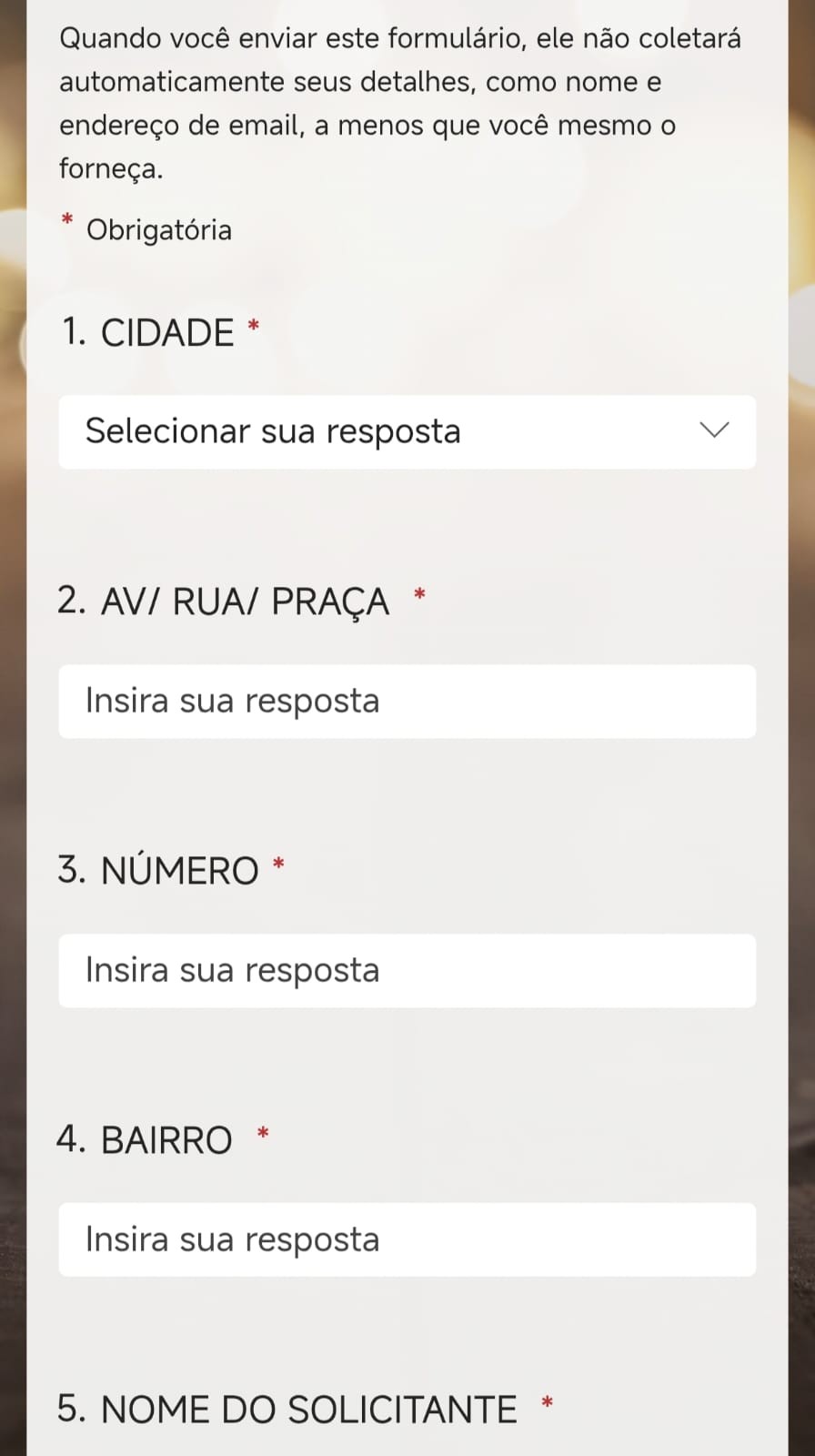Select the BAIRRO answer field

(407, 1240)
